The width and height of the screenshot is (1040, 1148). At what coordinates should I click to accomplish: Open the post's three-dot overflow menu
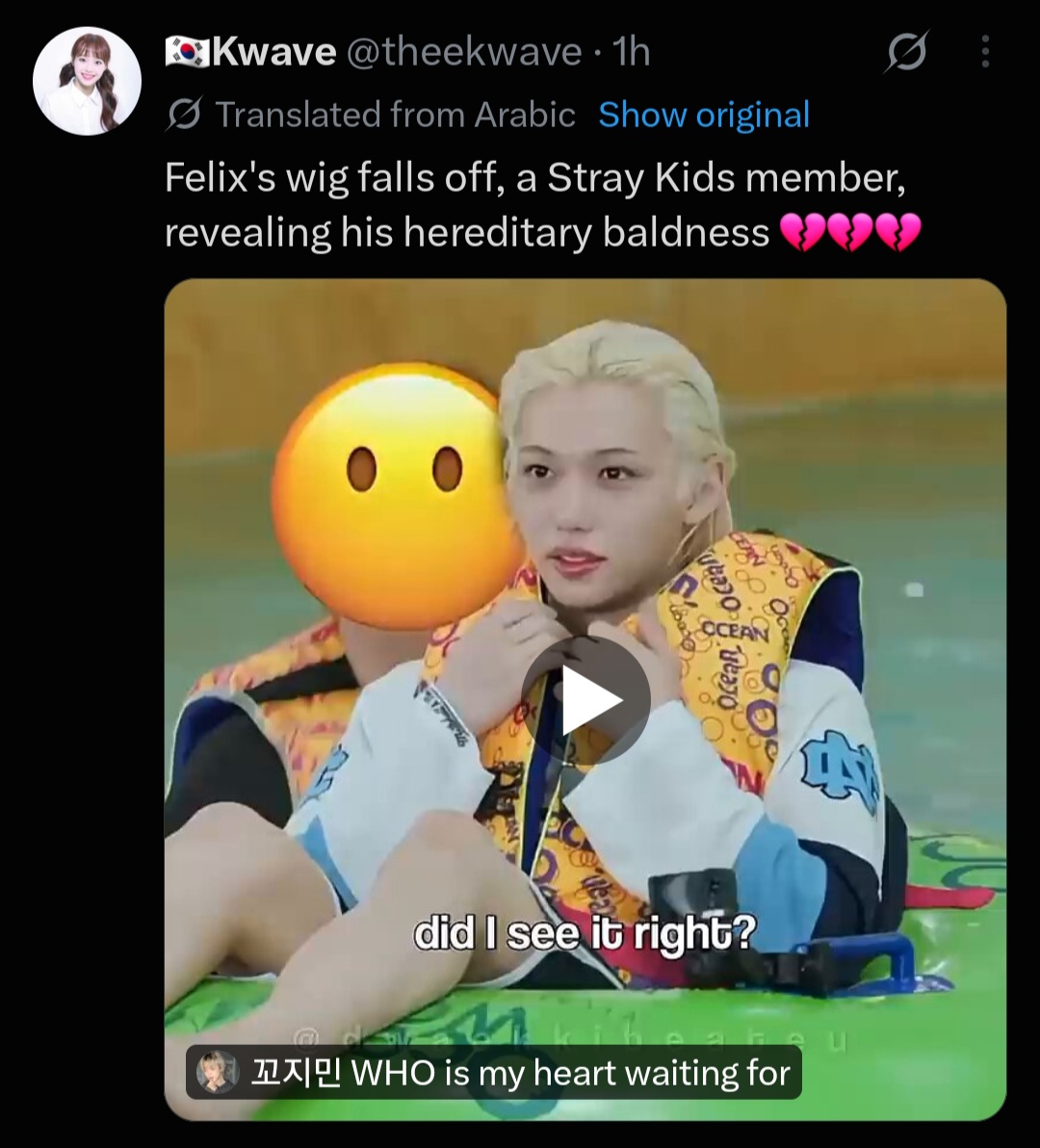[x=985, y=52]
